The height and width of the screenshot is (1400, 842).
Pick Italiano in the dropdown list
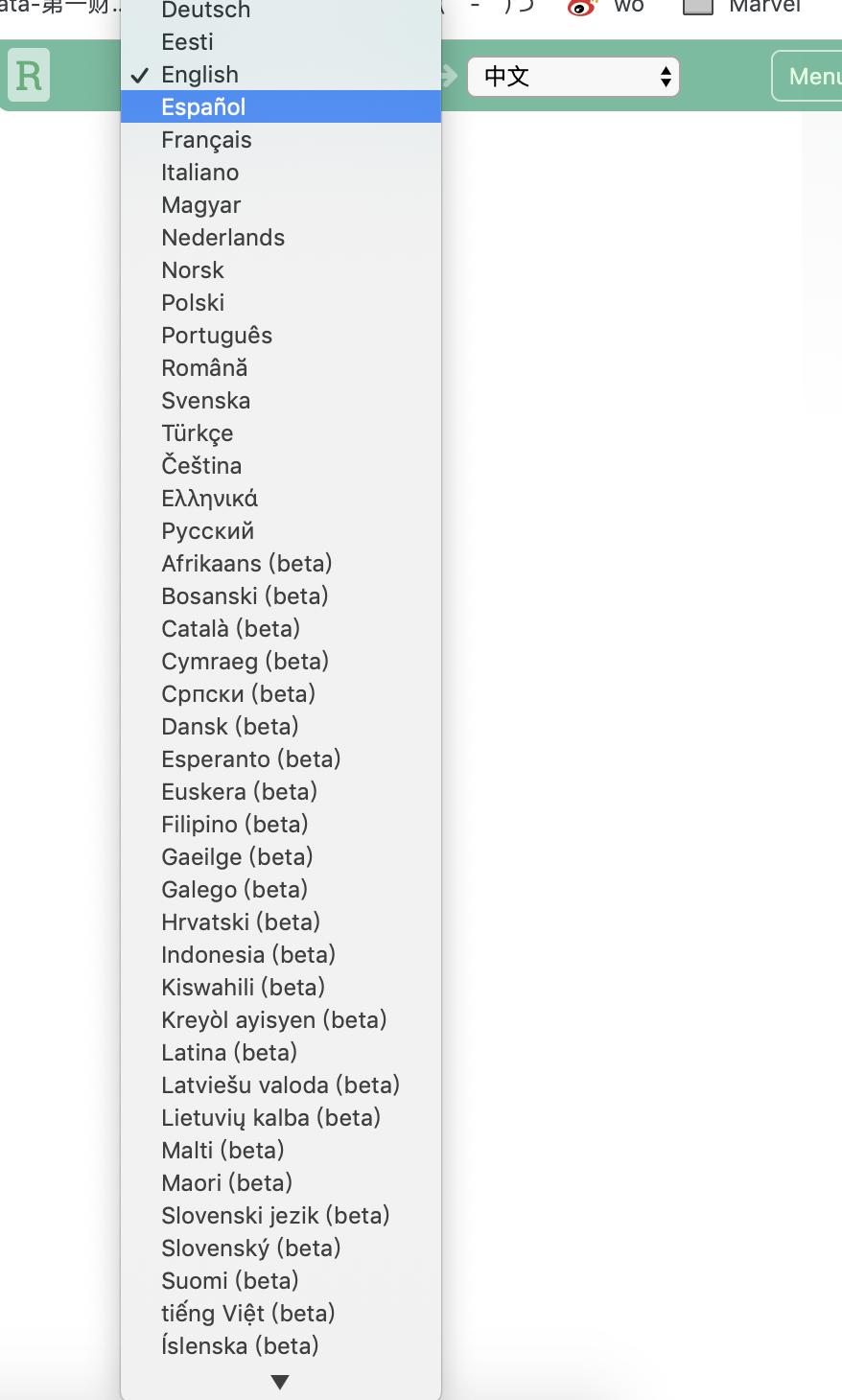[199, 172]
